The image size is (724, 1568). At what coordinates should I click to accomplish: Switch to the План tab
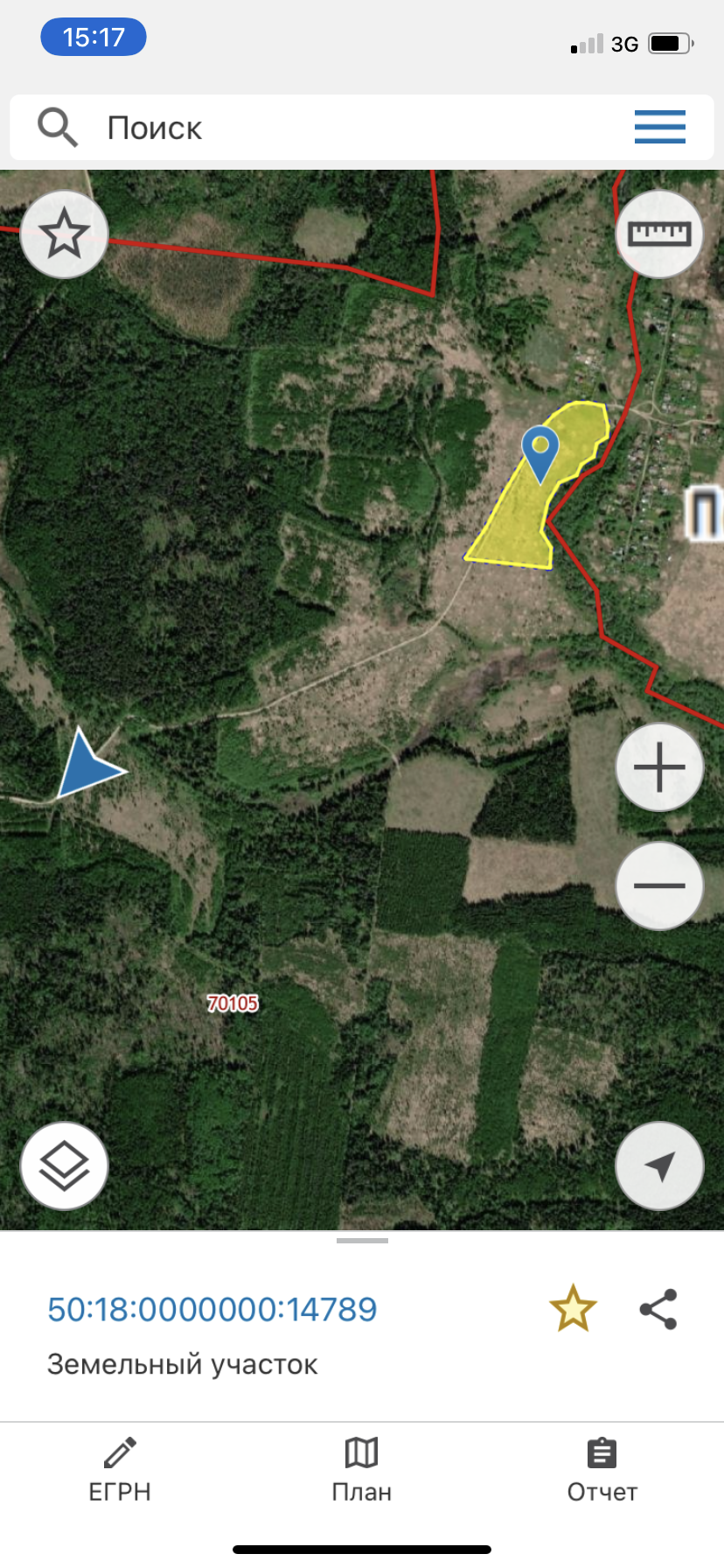(361, 1470)
